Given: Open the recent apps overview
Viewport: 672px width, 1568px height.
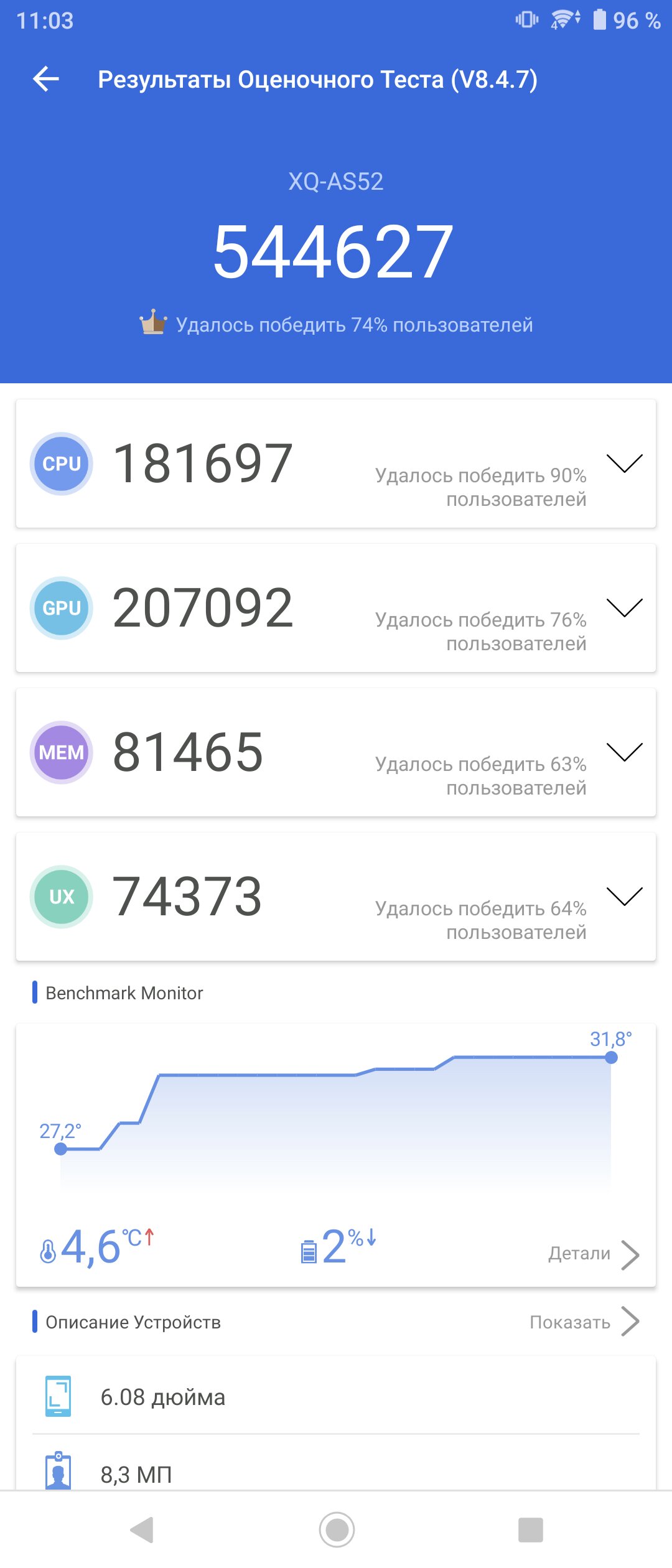Looking at the screenshot, I should [x=531, y=1530].
